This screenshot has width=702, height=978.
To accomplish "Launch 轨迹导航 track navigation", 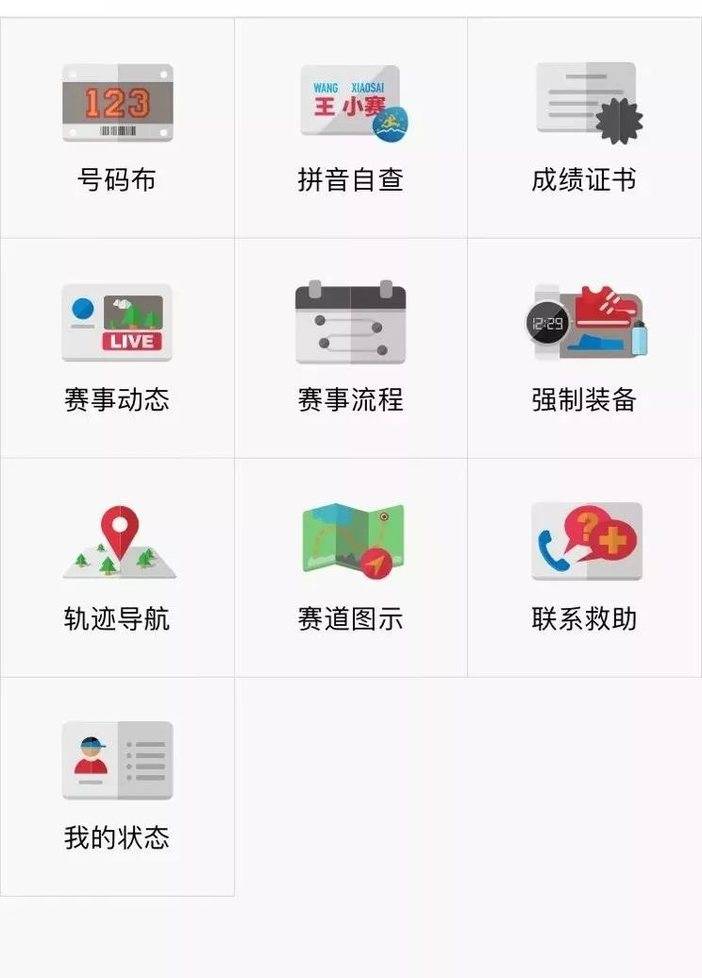I will [117, 567].
